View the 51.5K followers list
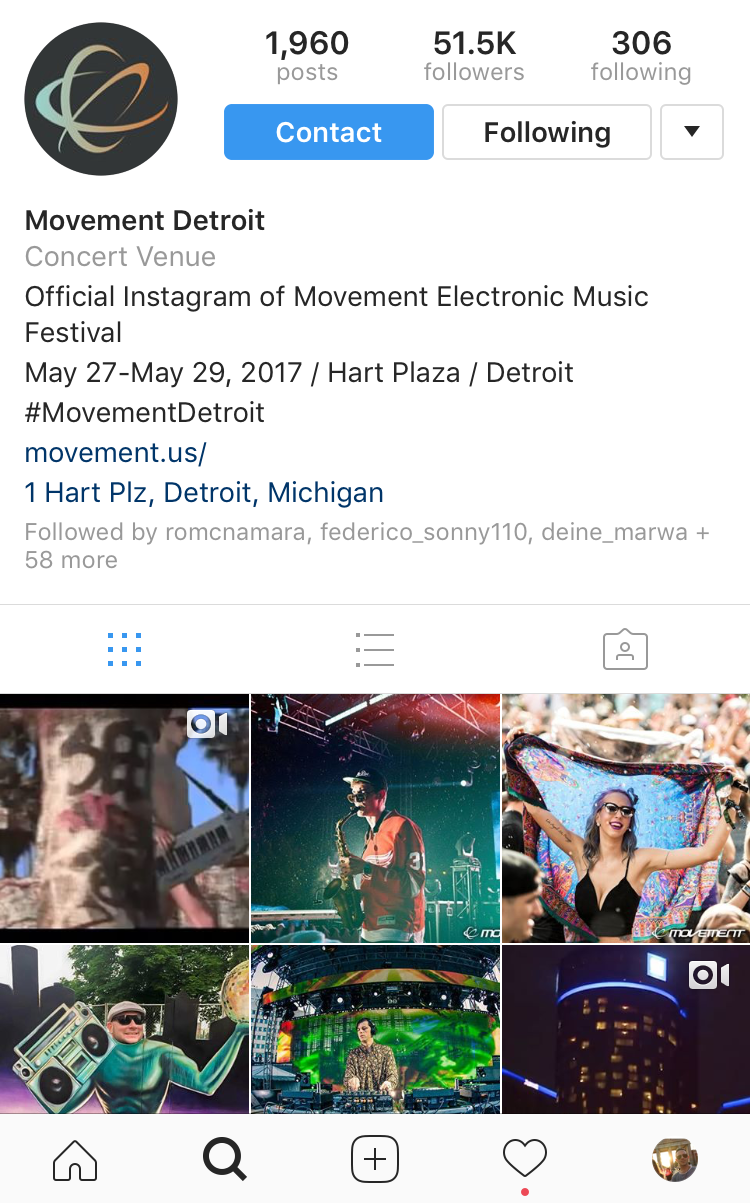750x1203 pixels. [x=474, y=56]
